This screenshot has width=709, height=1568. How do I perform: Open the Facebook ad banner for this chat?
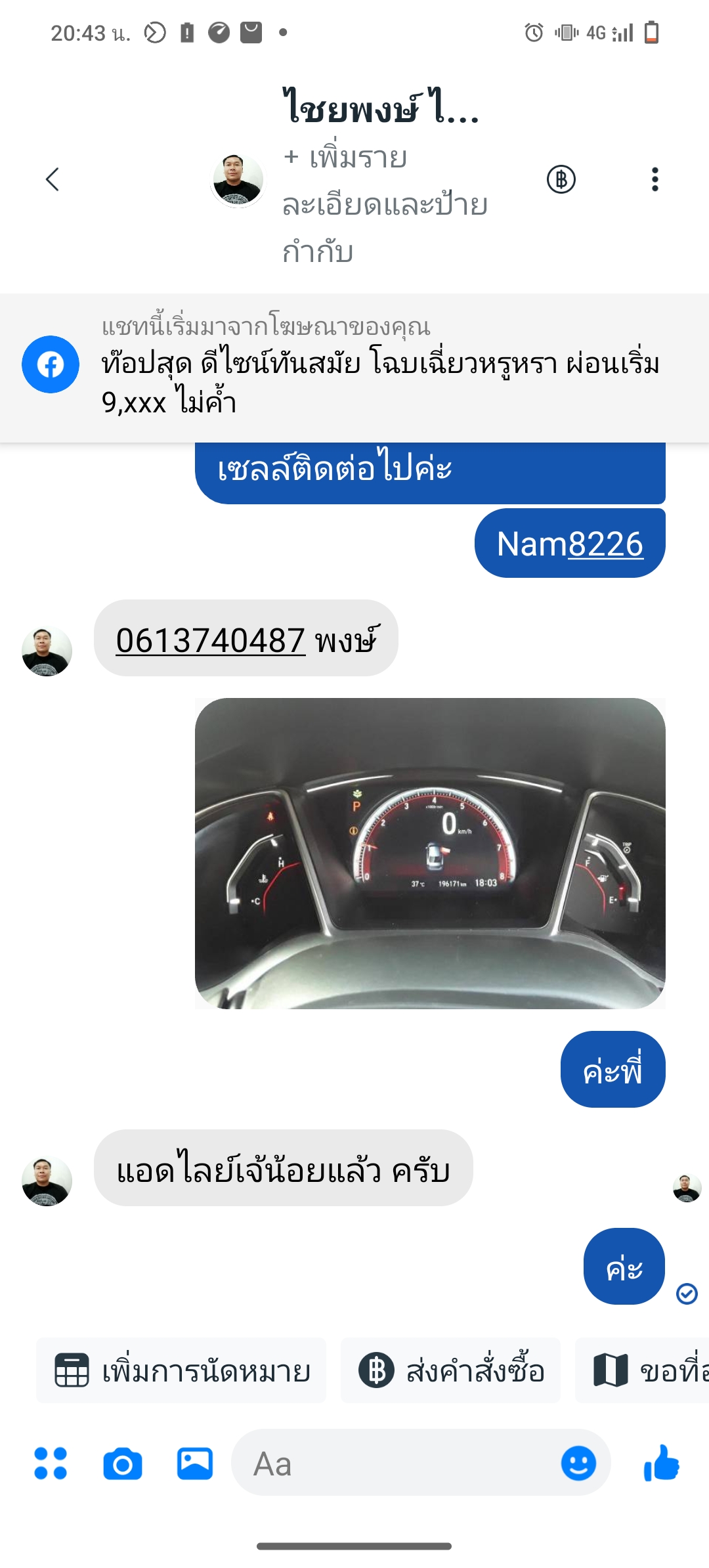pyautogui.click(x=354, y=368)
